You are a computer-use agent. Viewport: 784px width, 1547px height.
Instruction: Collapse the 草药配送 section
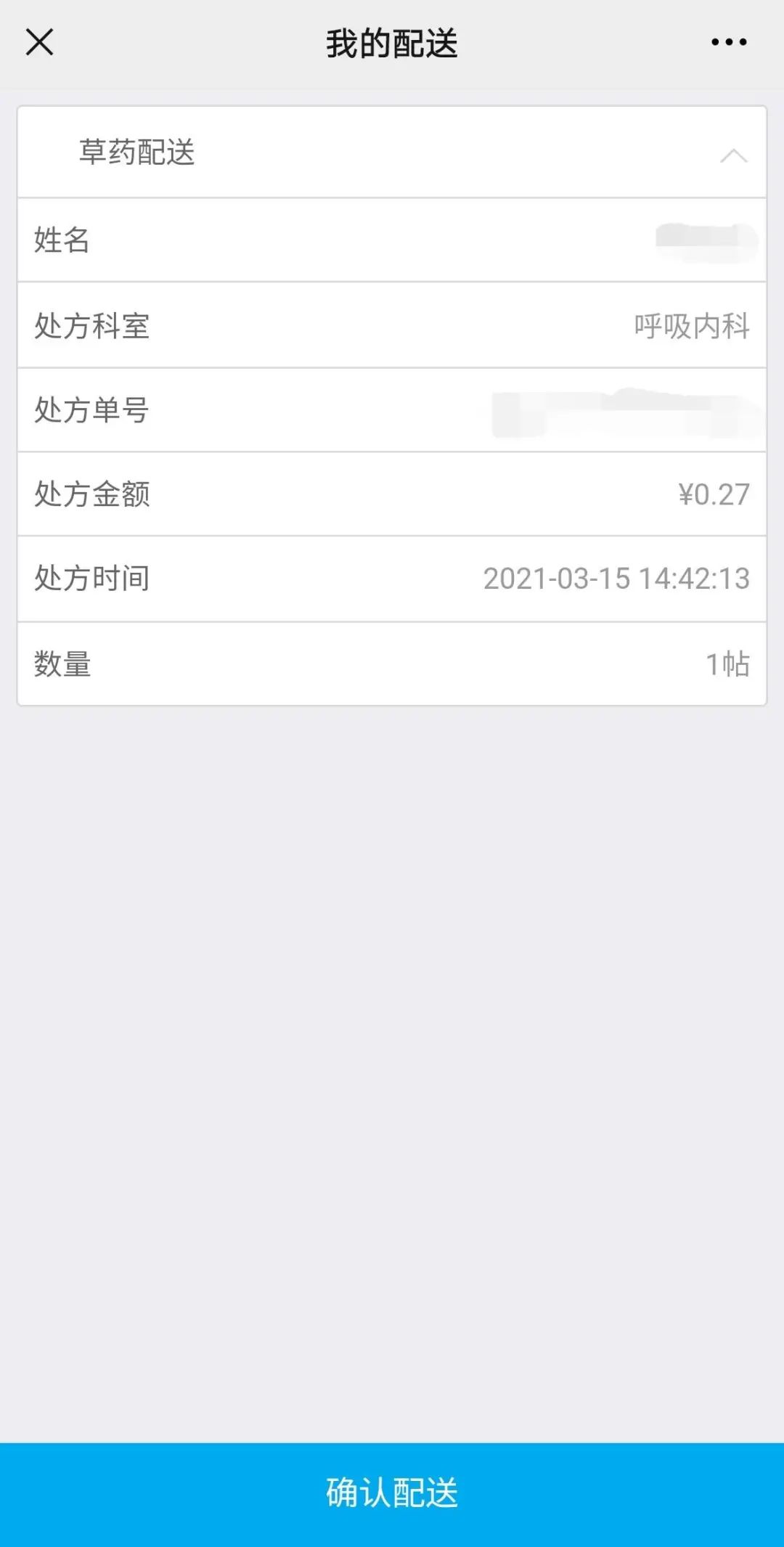click(733, 155)
